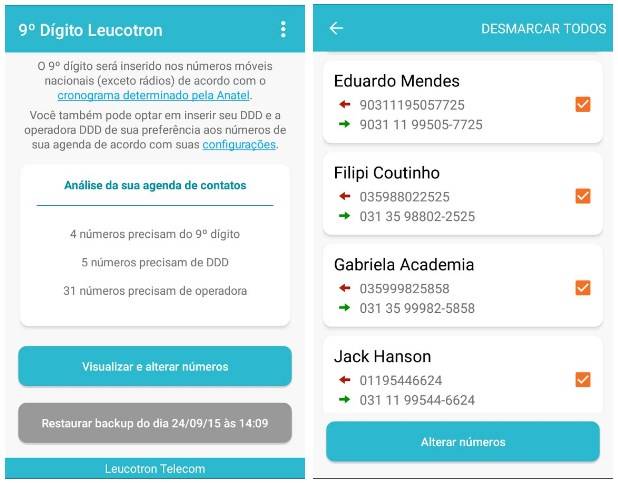This screenshot has width=618, height=483.
Task: Tap Visualizar e alterar números
Action: (x=155, y=367)
